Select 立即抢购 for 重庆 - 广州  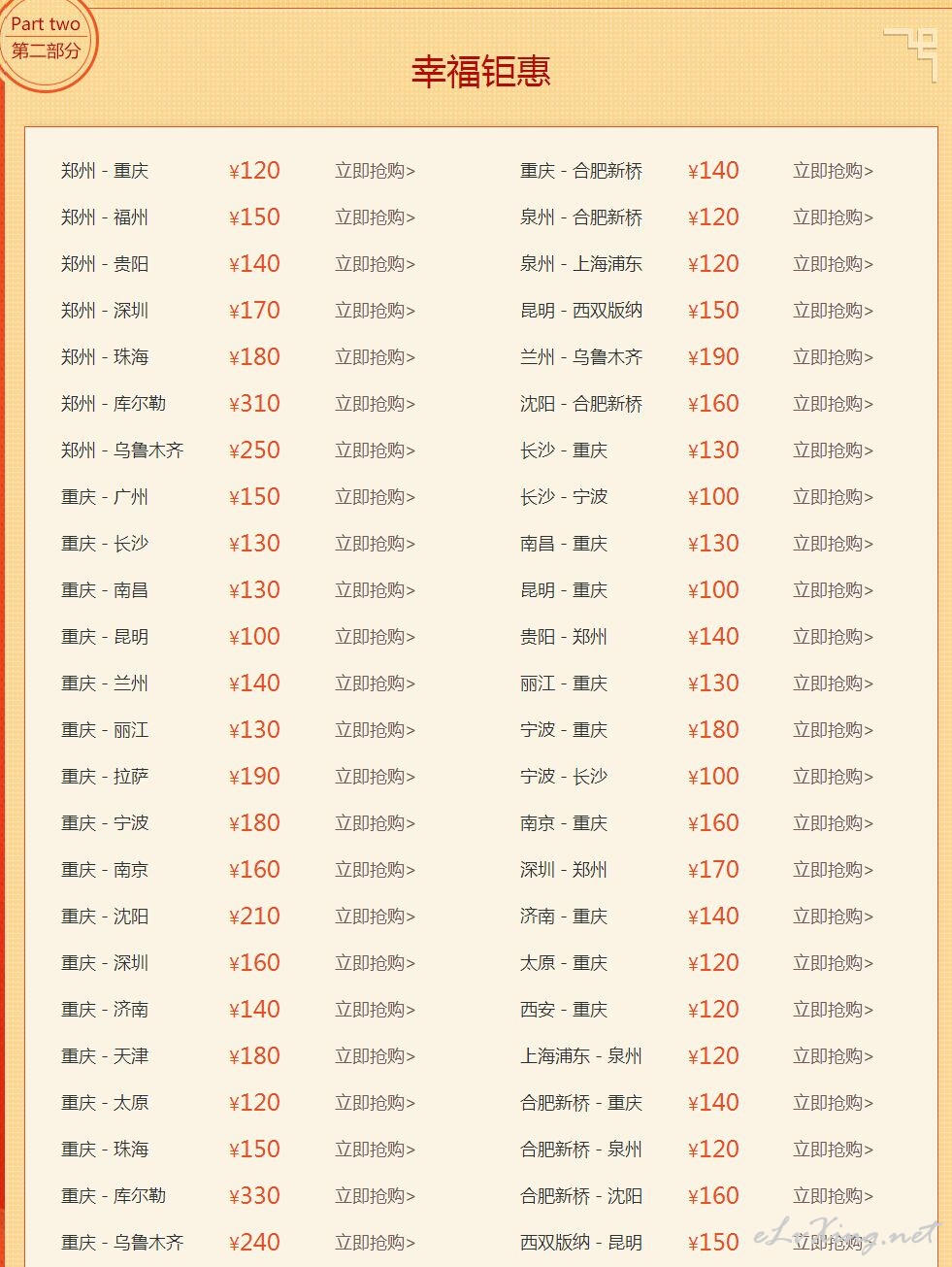[375, 497]
